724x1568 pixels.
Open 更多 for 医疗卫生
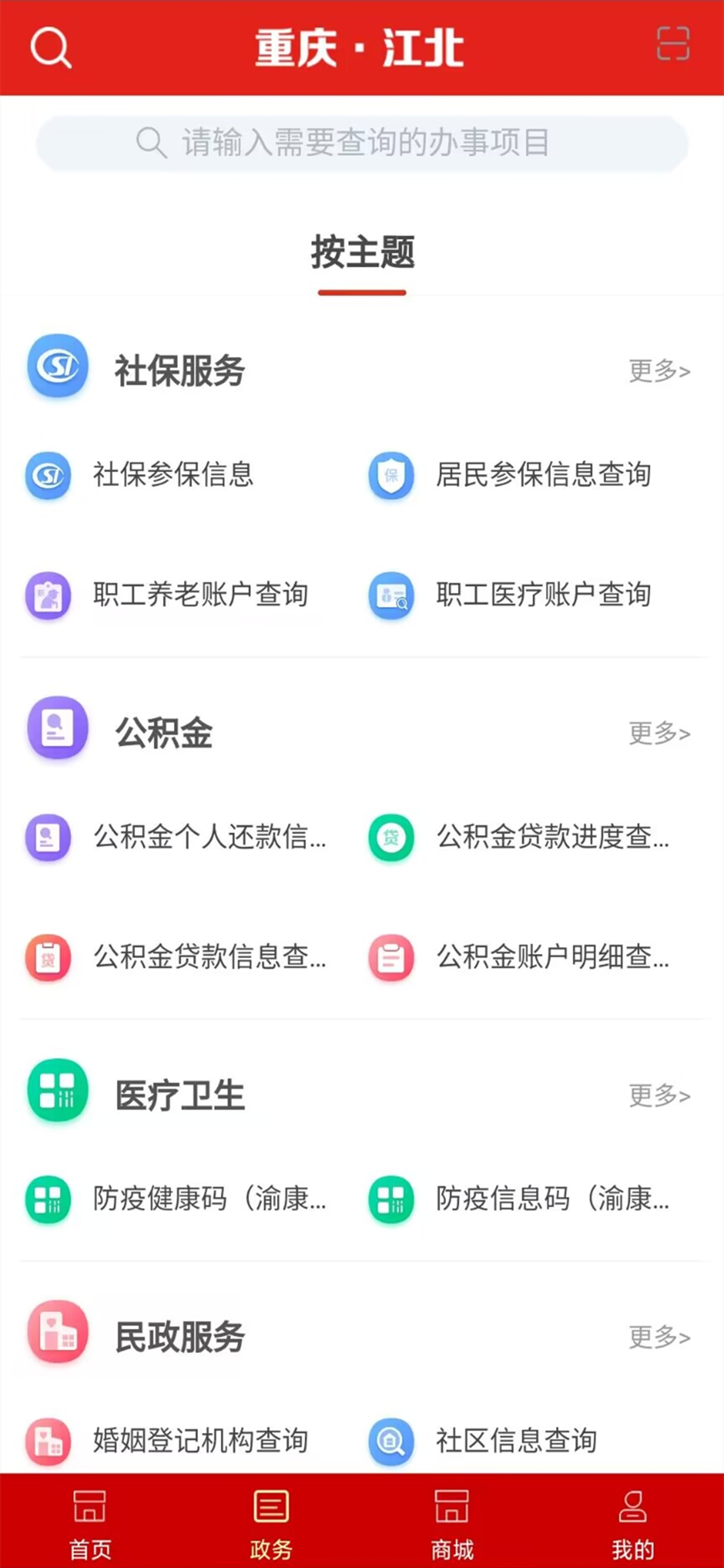point(659,1095)
